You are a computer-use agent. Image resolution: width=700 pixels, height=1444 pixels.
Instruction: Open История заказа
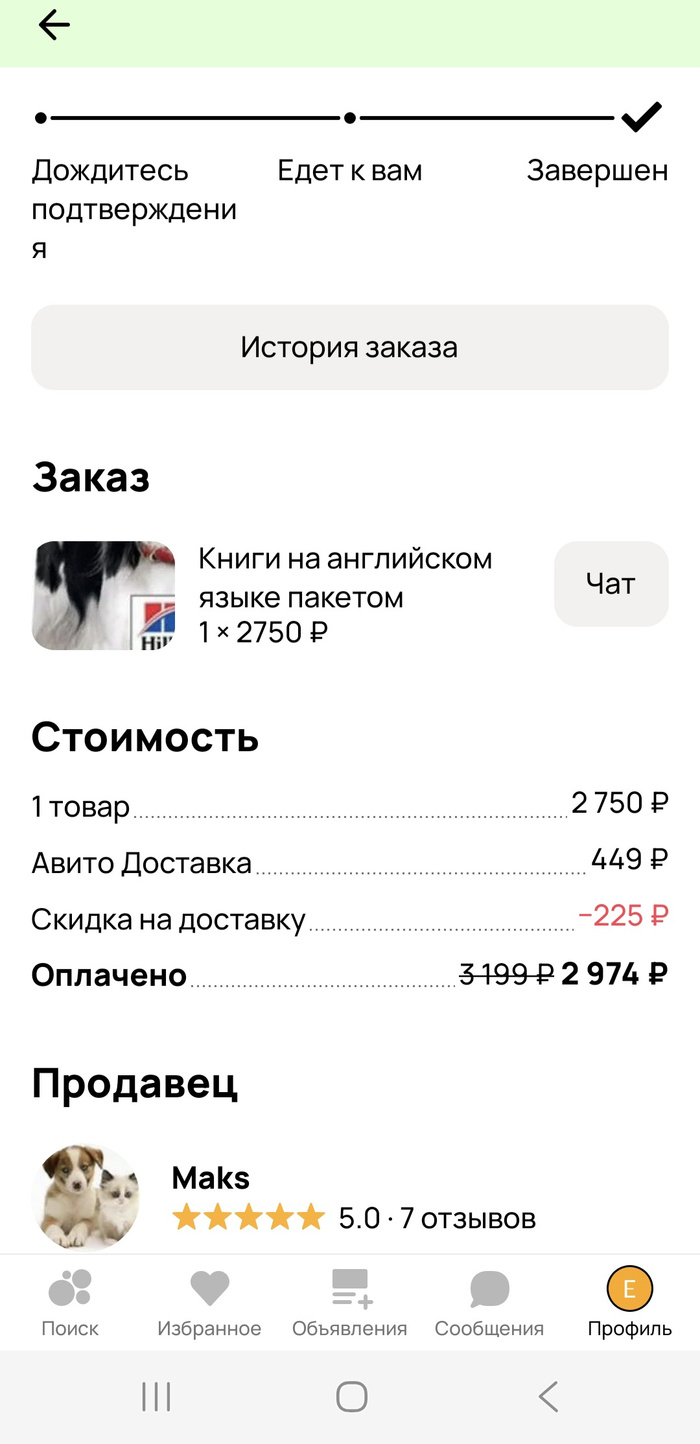(x=349, y=347)
